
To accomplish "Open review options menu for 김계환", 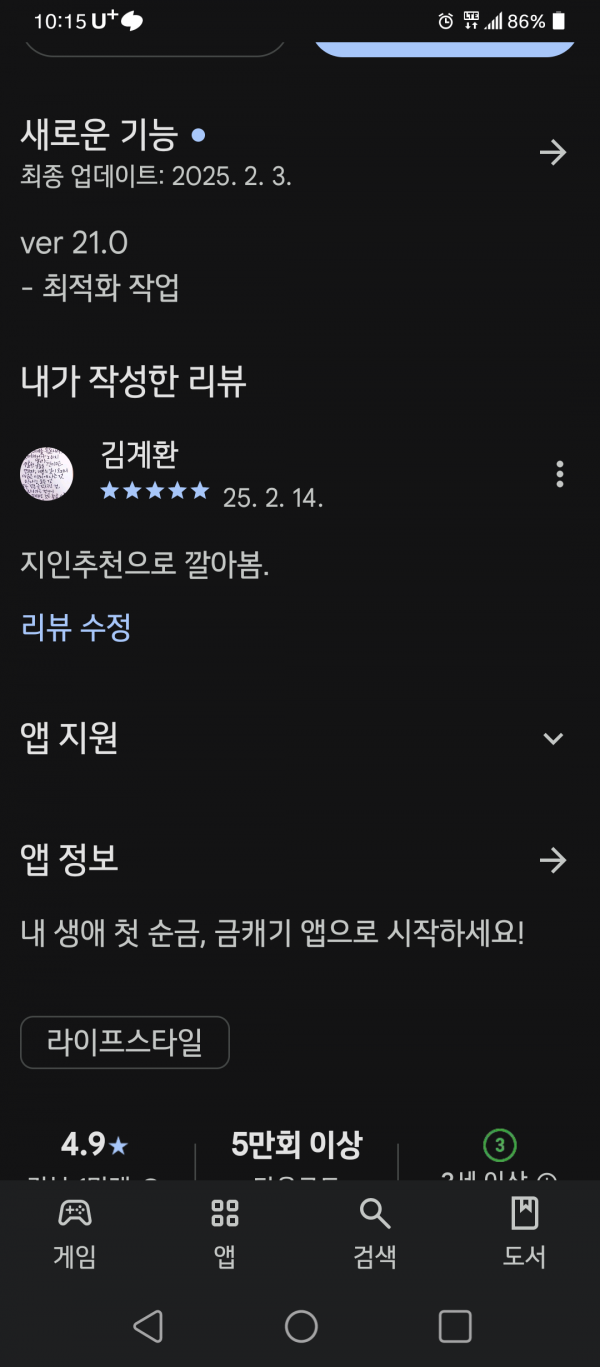I will (559, 474).
